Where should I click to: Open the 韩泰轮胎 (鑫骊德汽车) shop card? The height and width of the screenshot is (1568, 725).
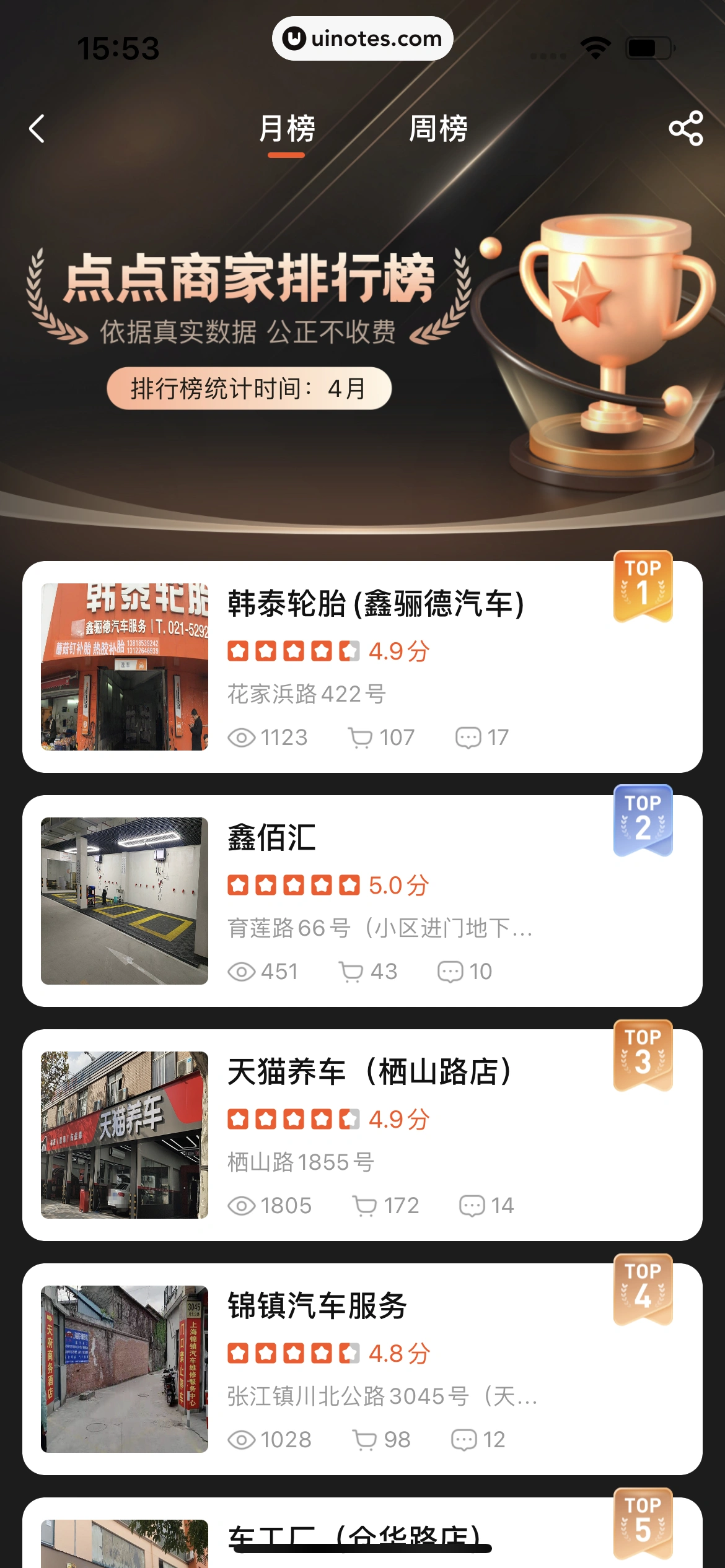[x=362, y=667]
